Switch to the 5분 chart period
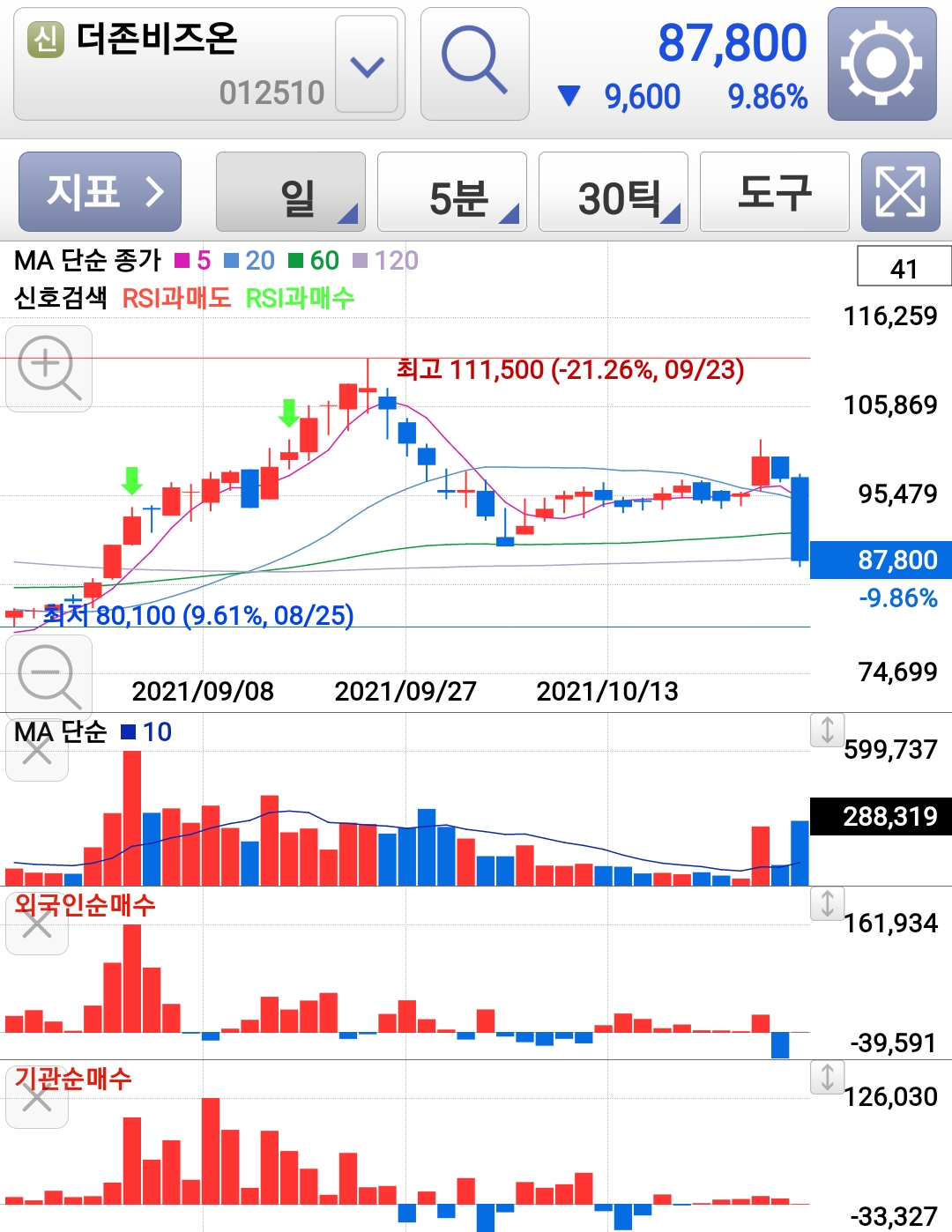The height and width of the screenshot is (1232, 952). coord(452,192)
